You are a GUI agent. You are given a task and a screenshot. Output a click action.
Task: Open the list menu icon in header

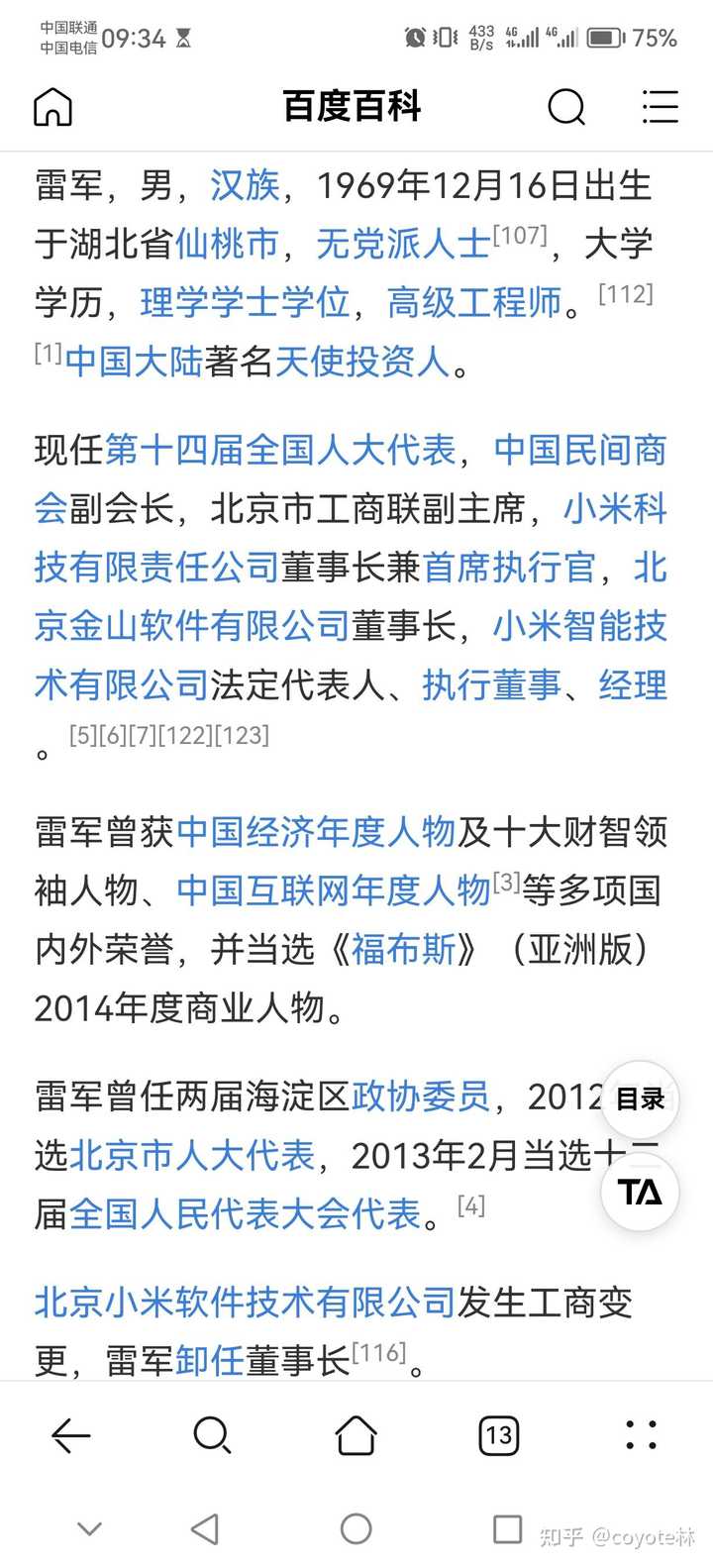tap(660, 106)
